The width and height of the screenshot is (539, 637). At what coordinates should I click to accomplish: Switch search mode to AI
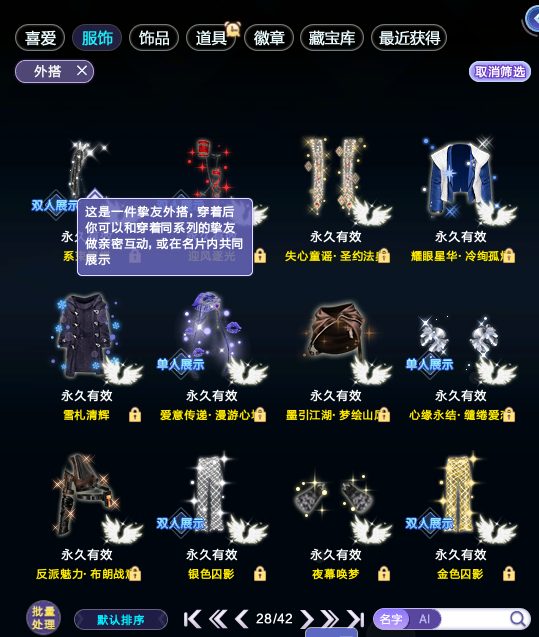pyautogui.click(x=424, y=619)
